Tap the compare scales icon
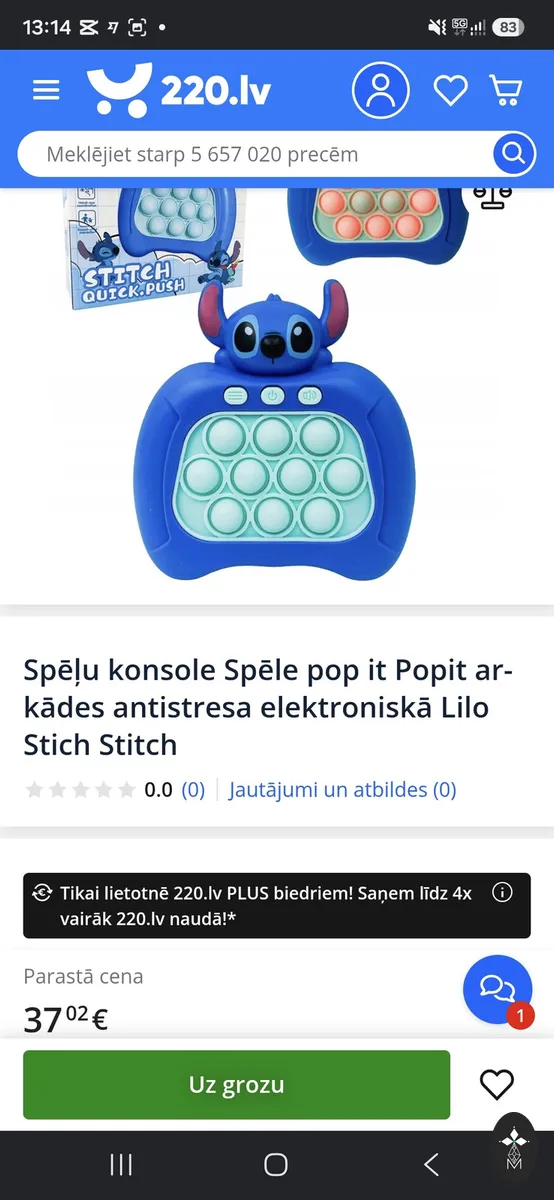Viewport: 554px width, 1200px height. pyautogui.click(x=494, y=194)
